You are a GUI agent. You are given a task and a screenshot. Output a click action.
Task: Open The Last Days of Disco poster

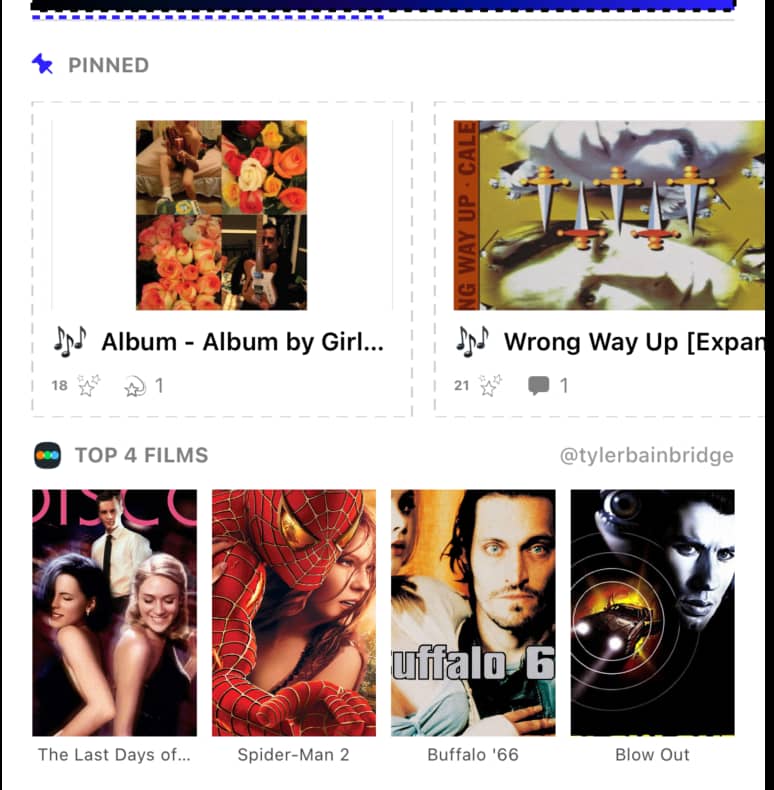tap(114, 612)
